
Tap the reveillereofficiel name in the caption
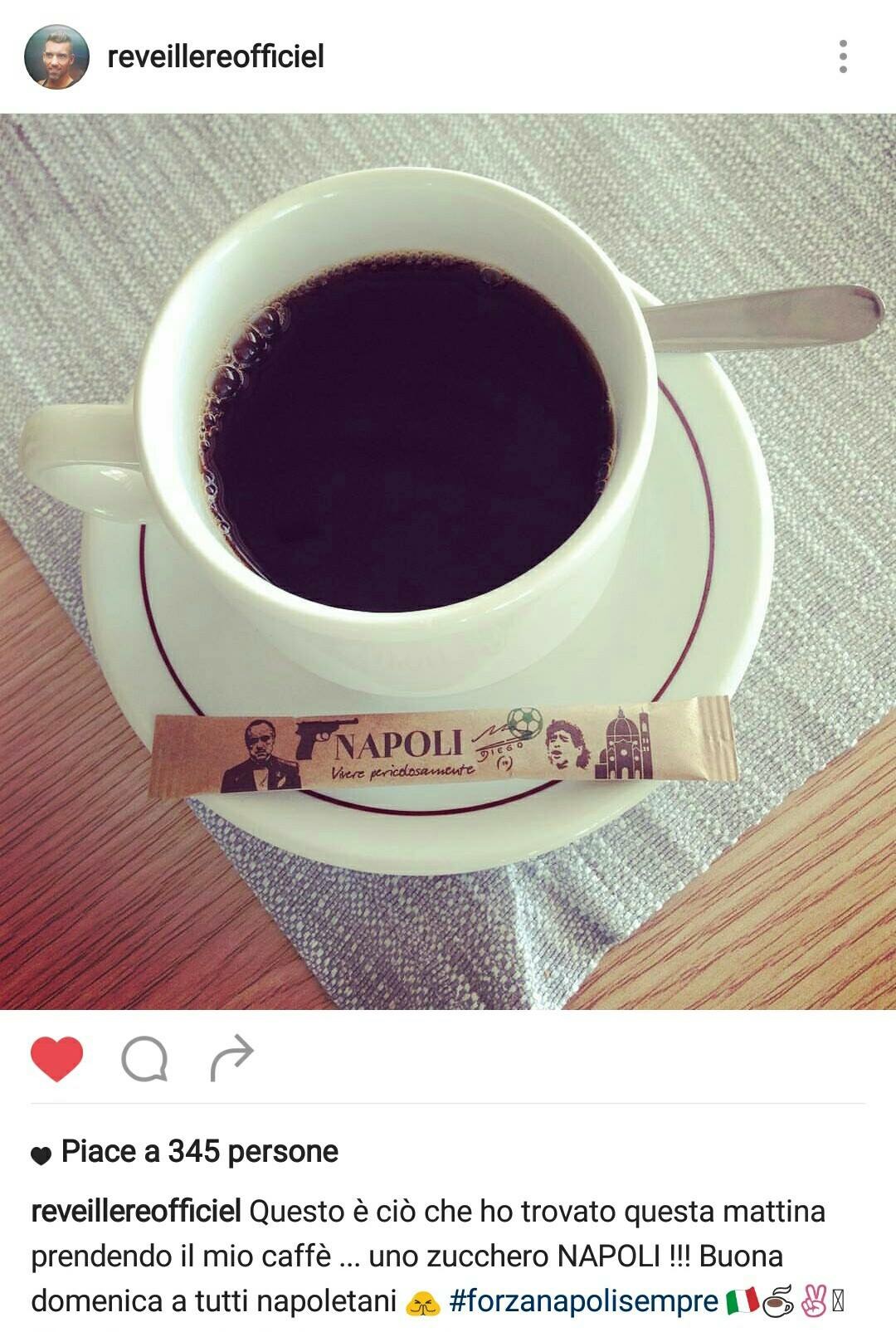[136, 1212]
